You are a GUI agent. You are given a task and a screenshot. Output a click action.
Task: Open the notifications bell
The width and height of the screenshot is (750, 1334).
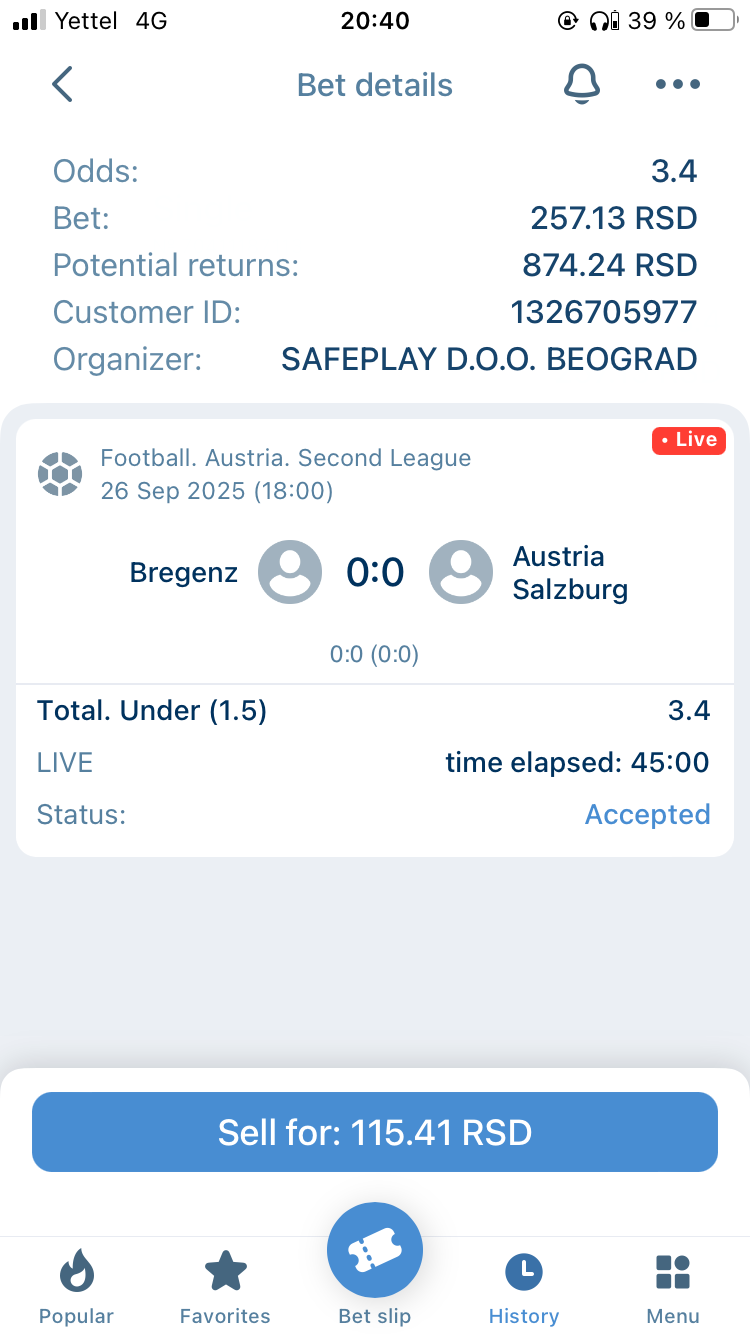point(582,85)
